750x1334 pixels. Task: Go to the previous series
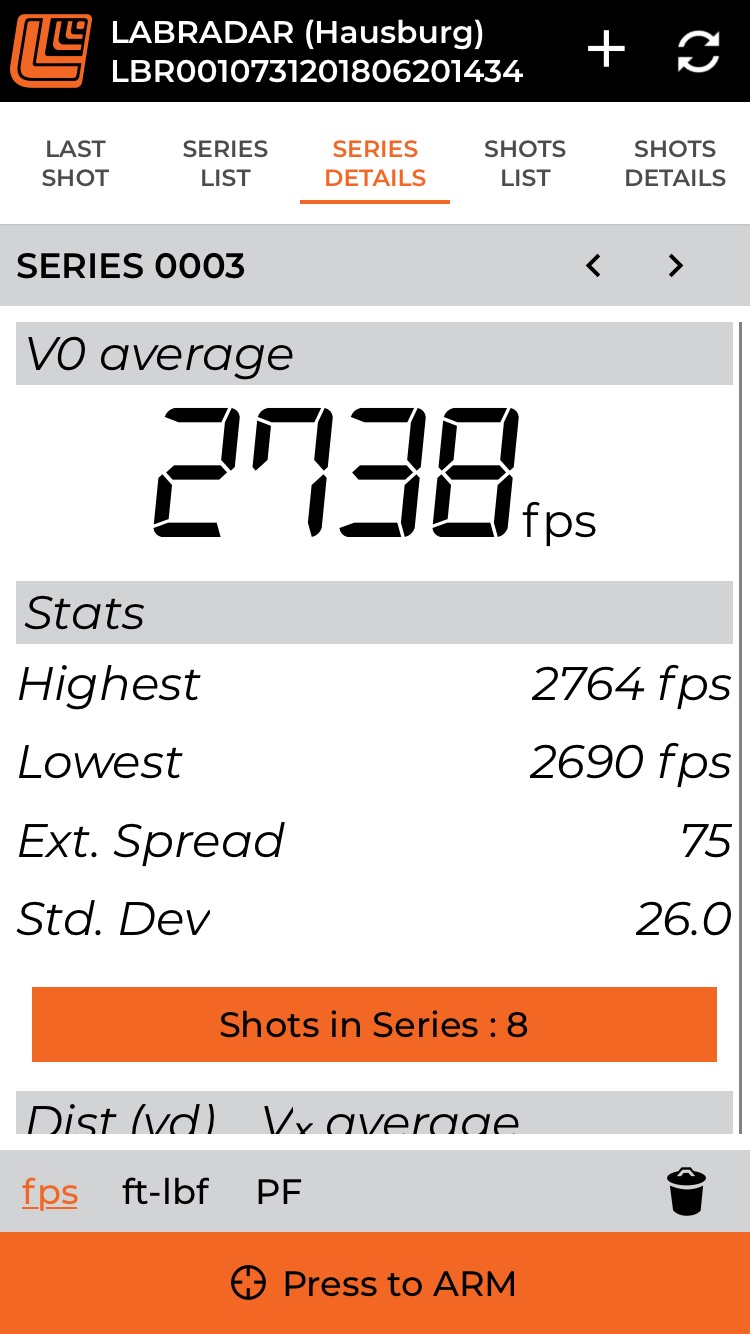click(x=594, y=266)
